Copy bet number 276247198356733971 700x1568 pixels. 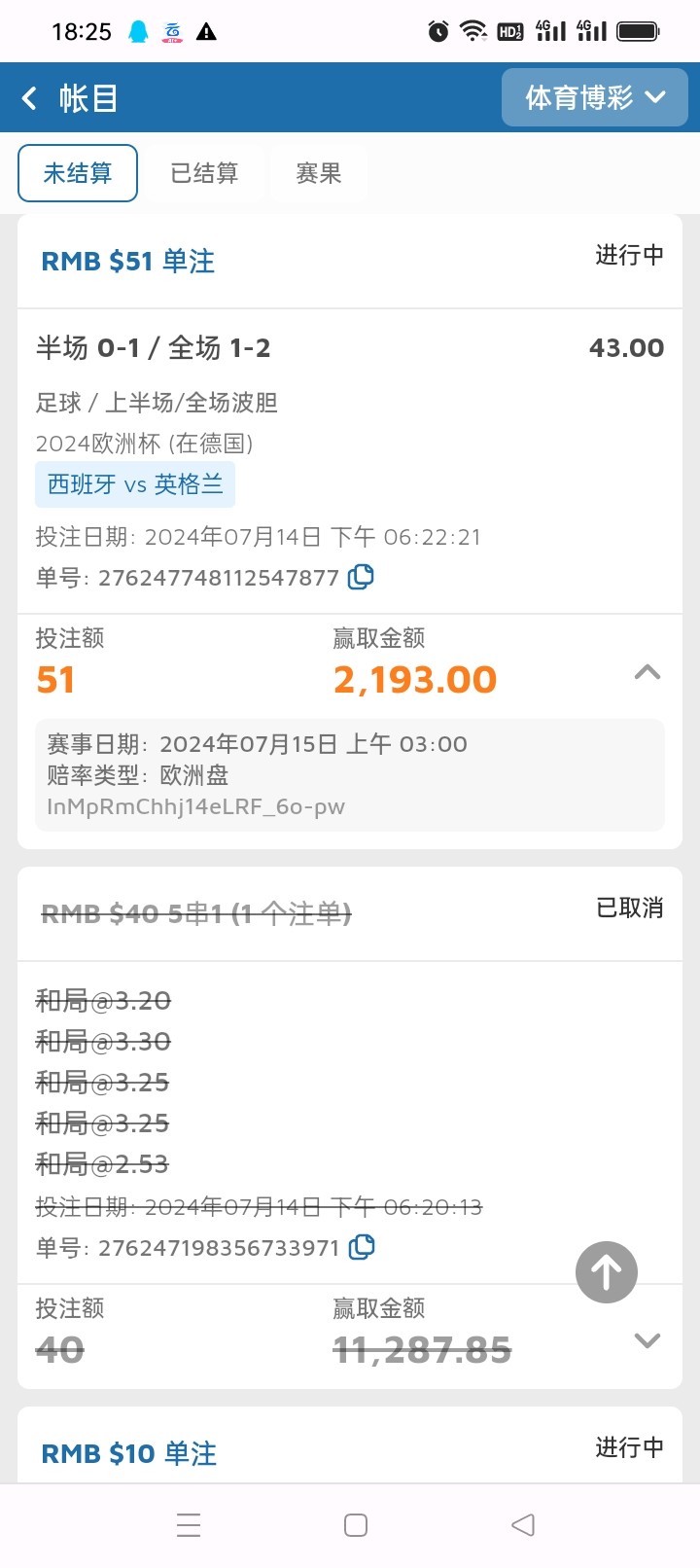[362, 1247]
